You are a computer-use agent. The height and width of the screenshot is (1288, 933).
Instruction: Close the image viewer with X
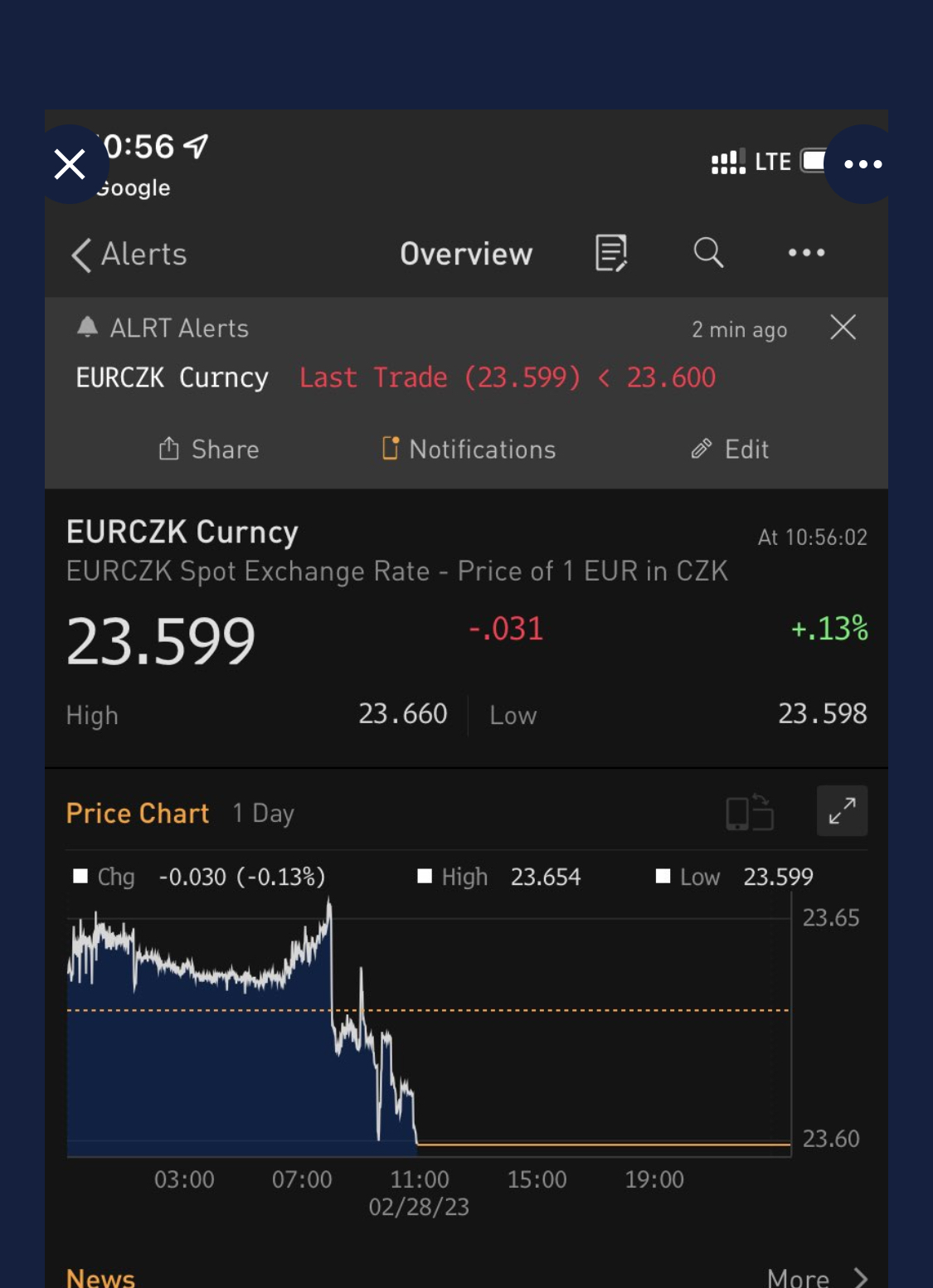tap(70, 164)
